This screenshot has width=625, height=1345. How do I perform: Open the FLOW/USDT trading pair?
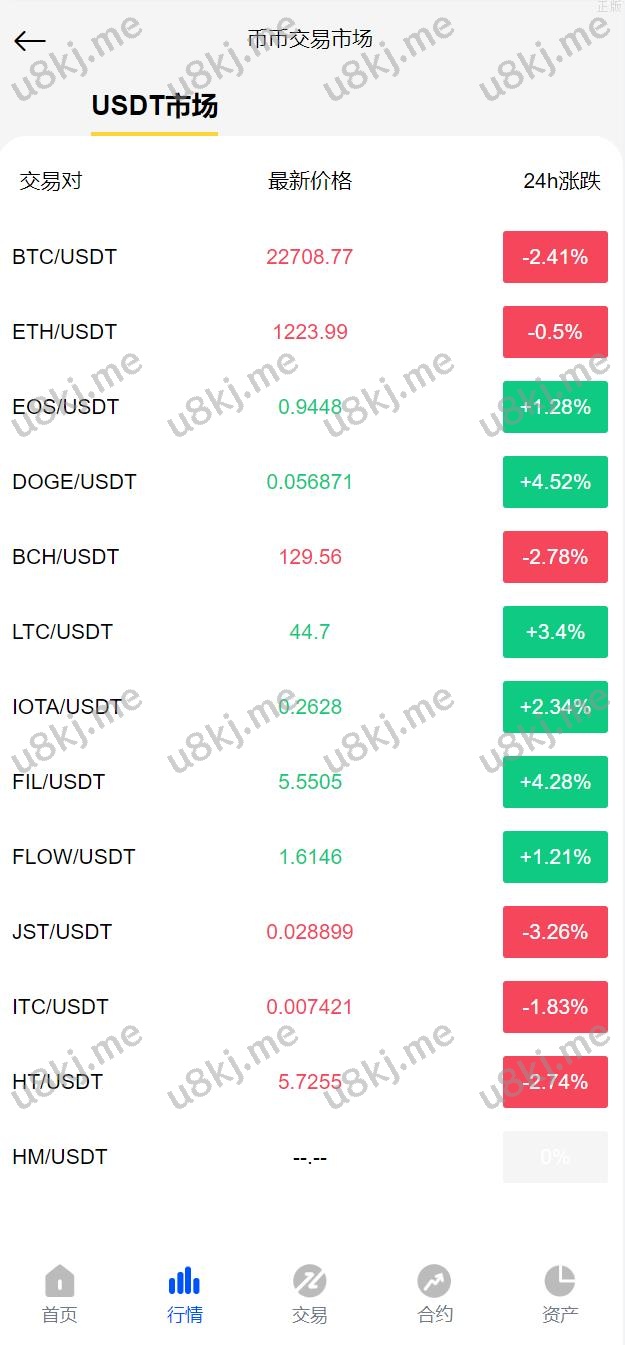click(x=73, y=857)
